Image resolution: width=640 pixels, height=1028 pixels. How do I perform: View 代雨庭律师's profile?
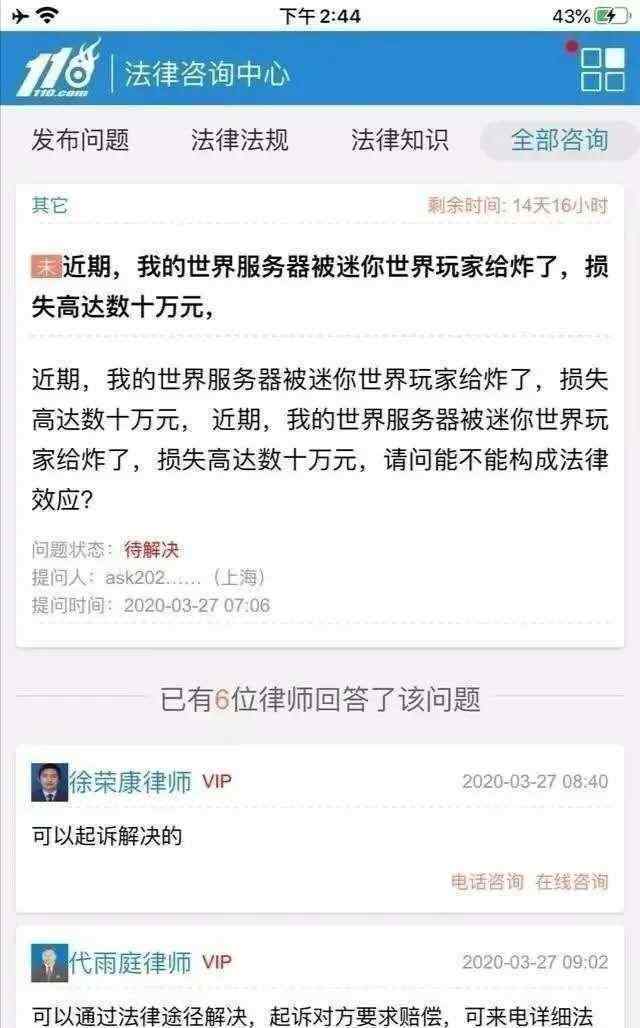point(130,962)
